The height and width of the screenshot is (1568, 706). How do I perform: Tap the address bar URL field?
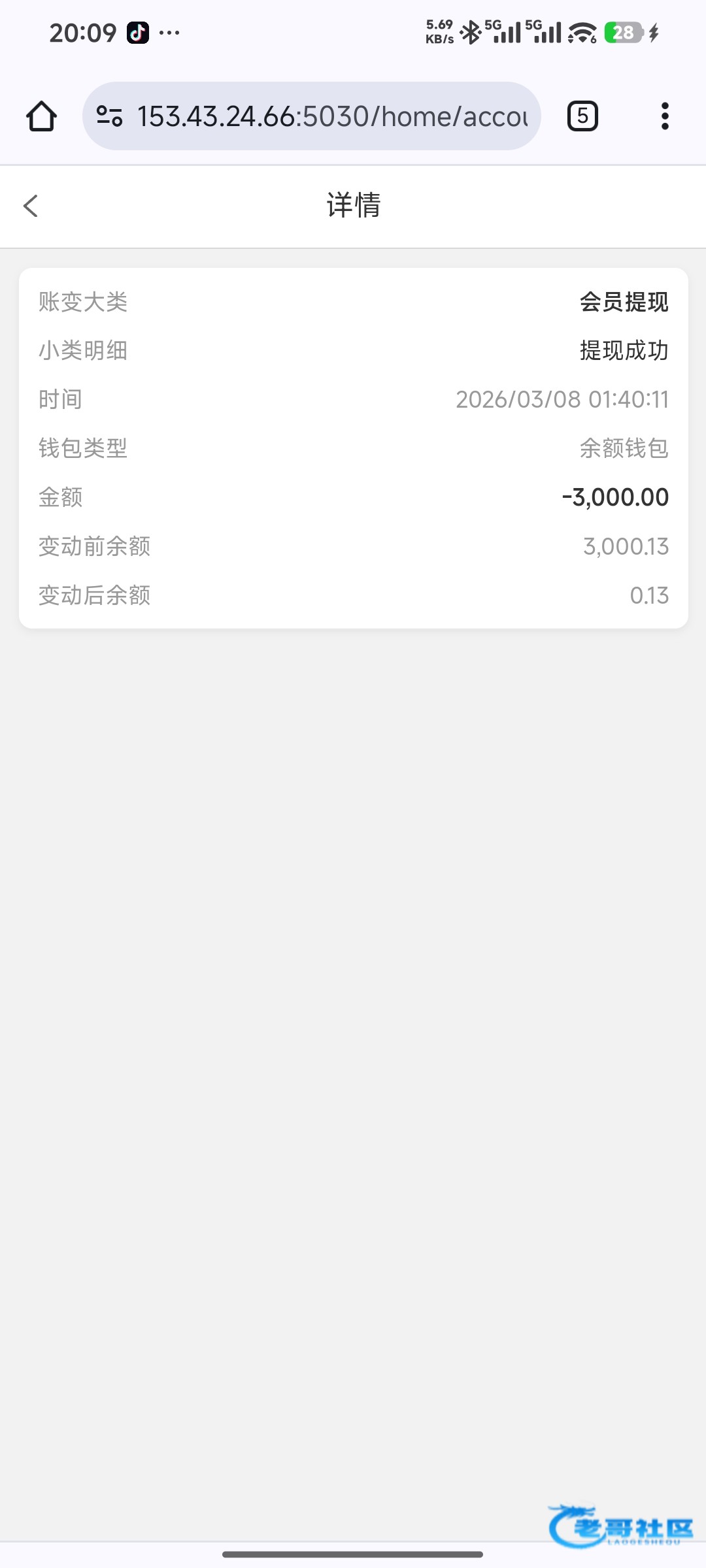(332, 116)
